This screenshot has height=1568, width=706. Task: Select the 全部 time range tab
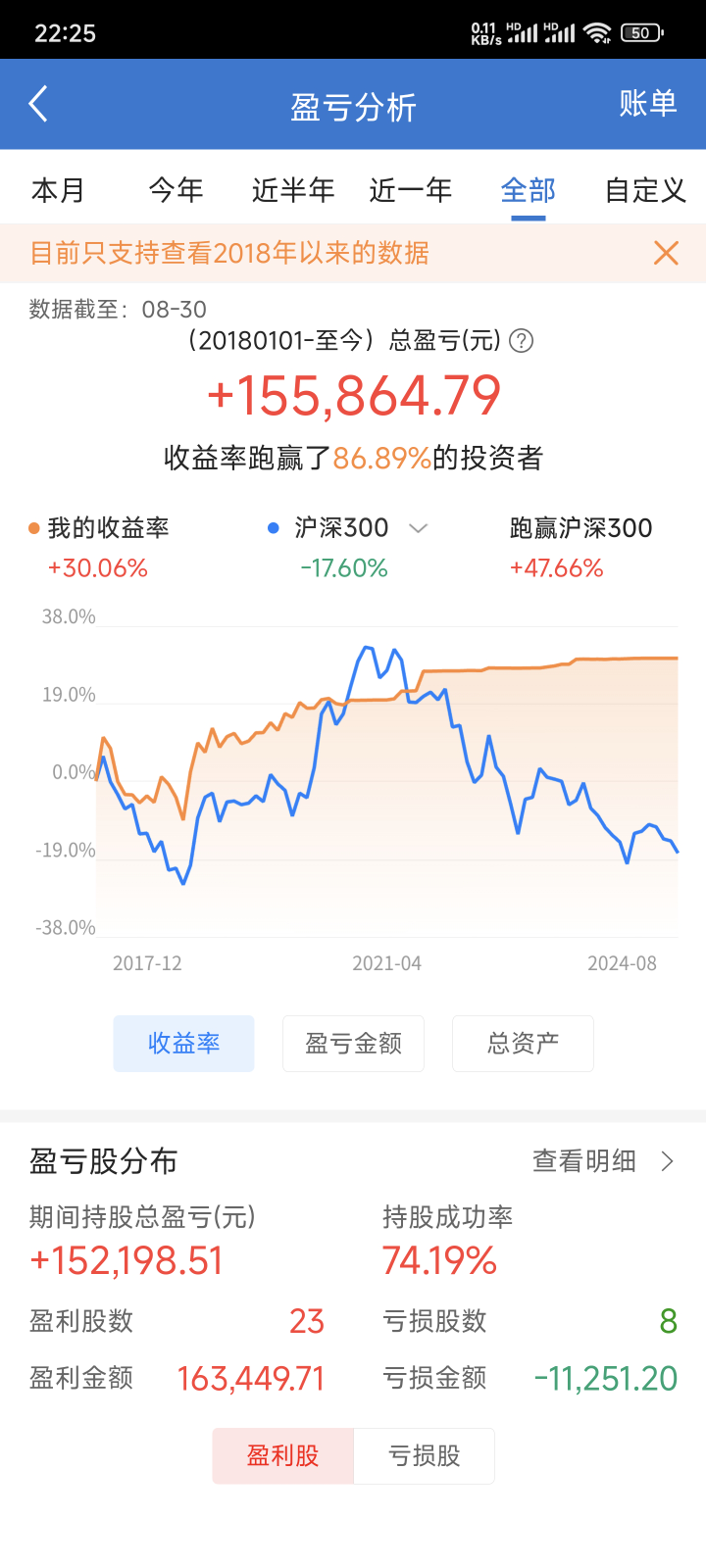tap(528, 190)
